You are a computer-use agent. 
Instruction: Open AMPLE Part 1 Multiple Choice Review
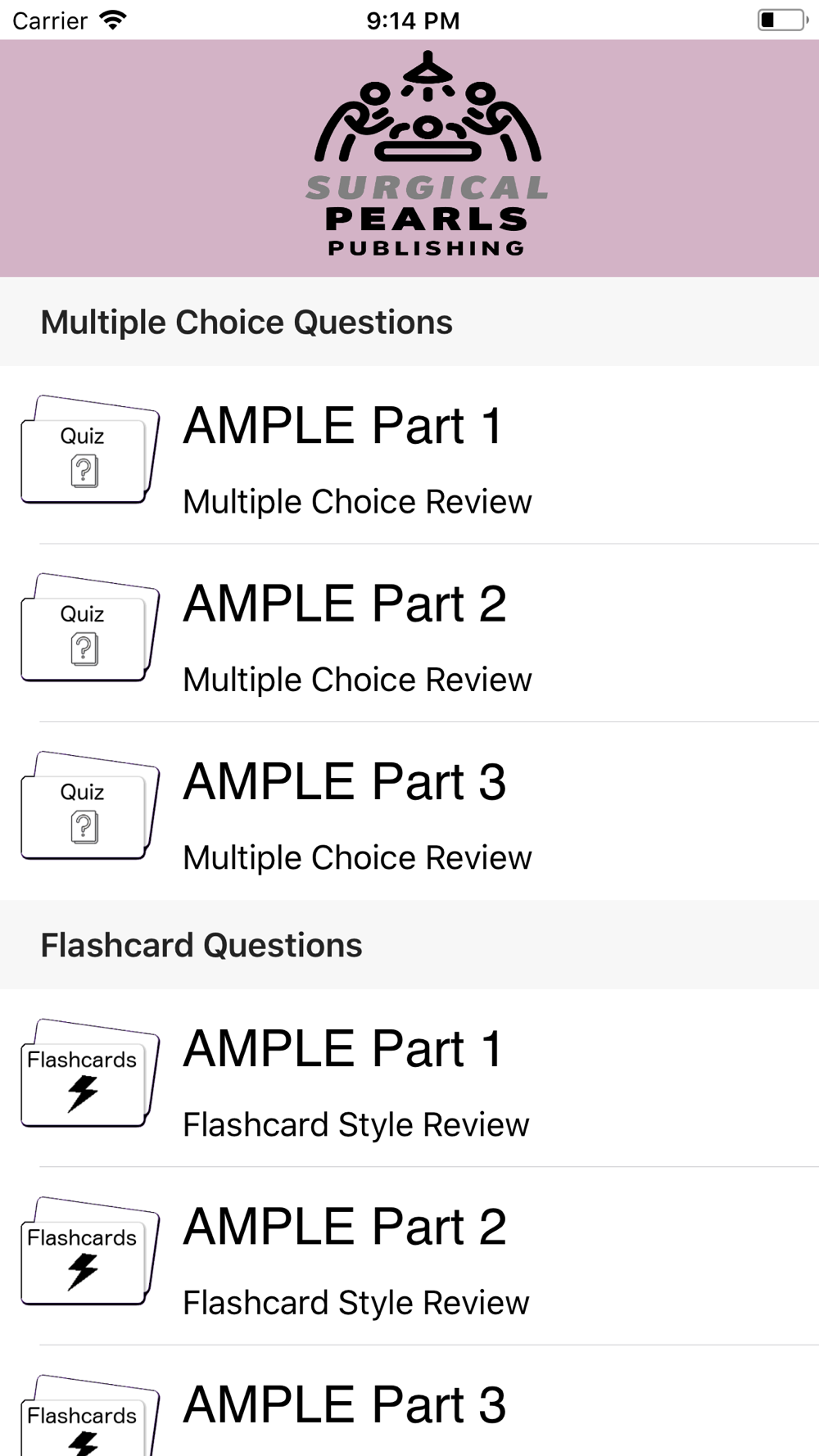click(x=409, y=454)
